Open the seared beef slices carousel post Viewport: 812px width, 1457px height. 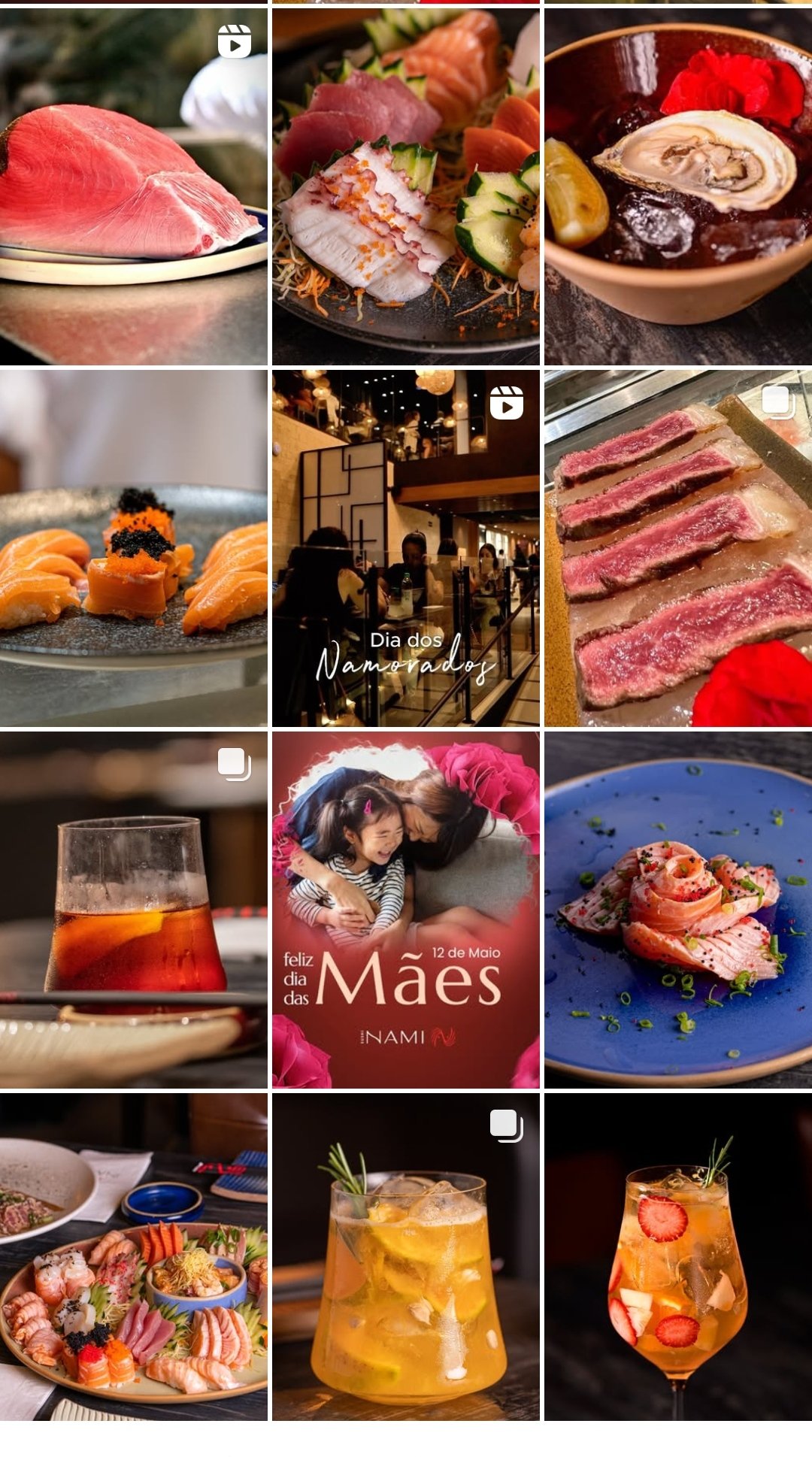(677, 548)
